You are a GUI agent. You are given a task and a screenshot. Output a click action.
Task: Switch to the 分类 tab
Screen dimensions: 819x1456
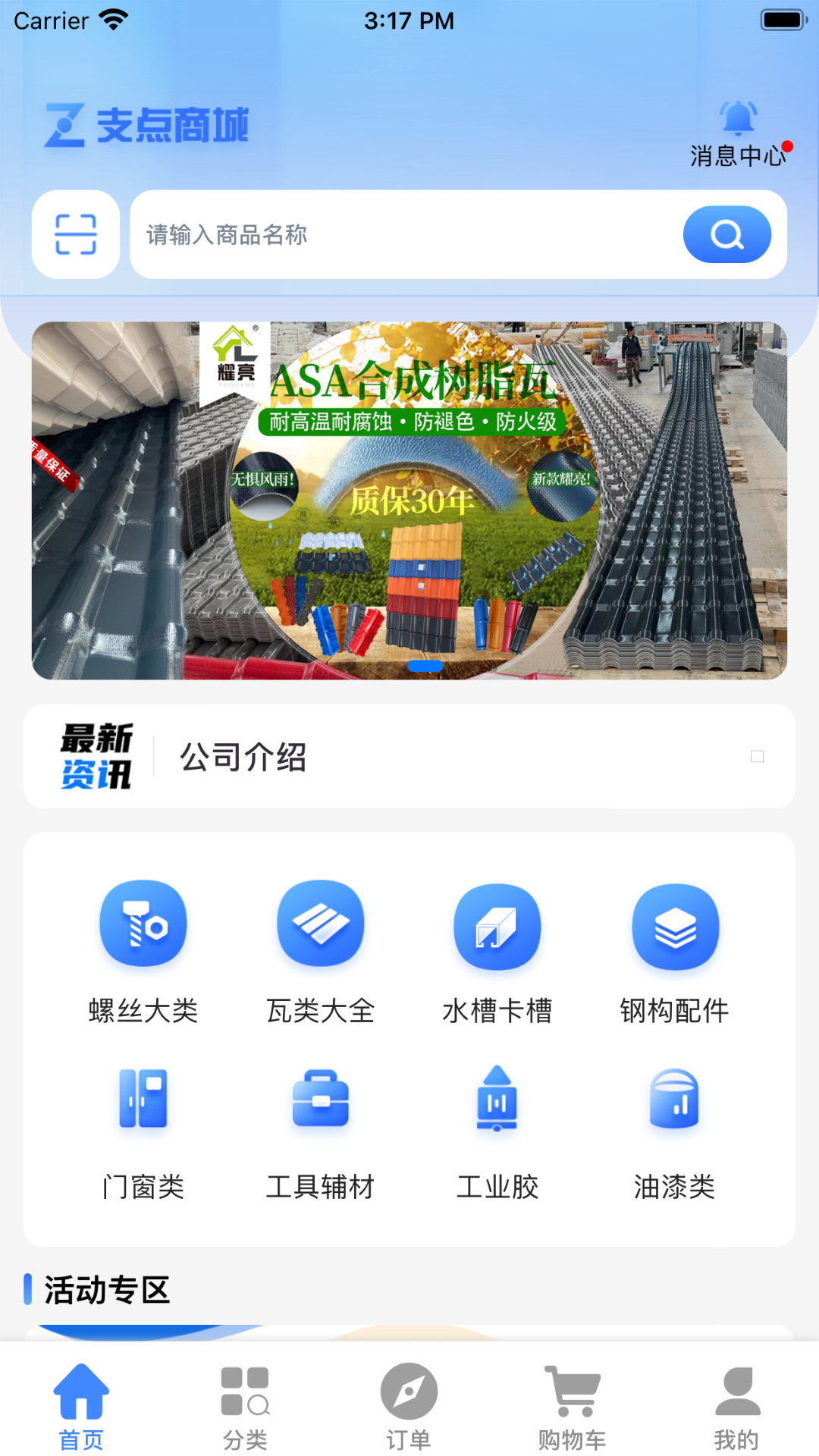point(245,1407)
